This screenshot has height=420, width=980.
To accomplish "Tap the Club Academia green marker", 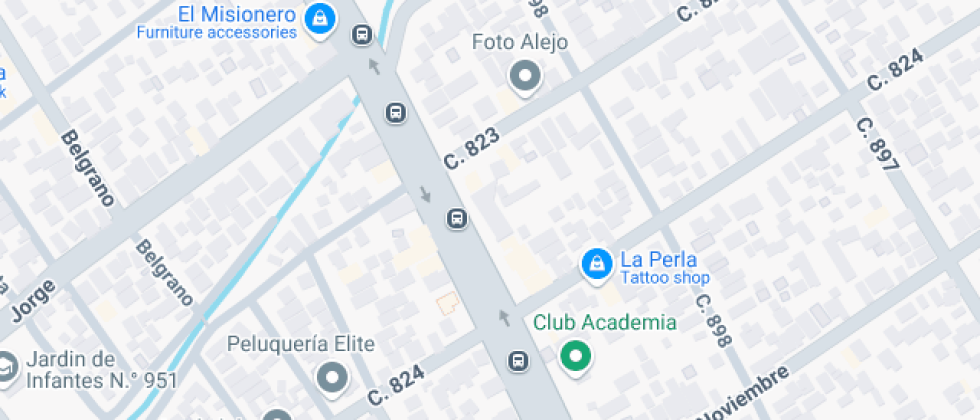I will click(x=574, y=356).
